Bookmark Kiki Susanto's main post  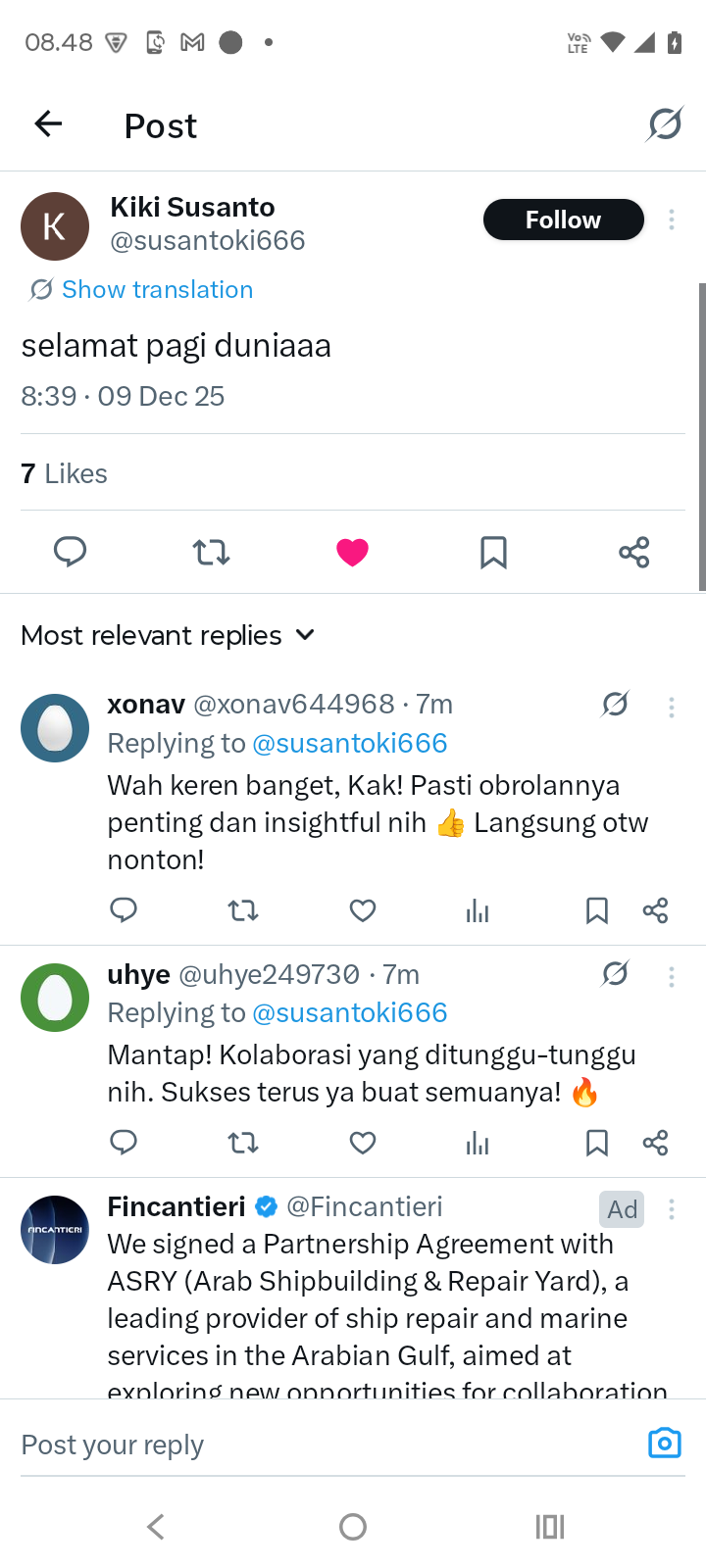493,553
